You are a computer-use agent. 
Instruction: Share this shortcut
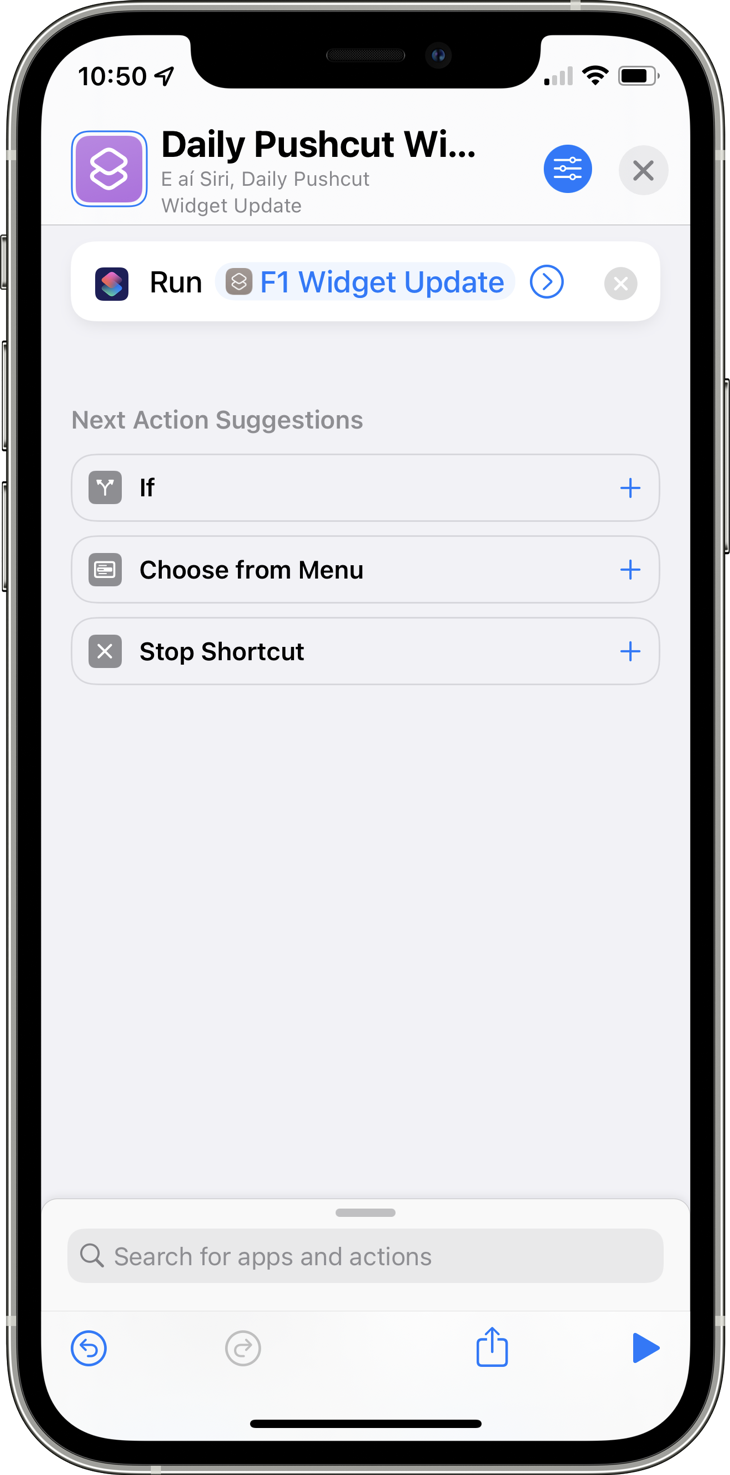tap(492, 1347)
